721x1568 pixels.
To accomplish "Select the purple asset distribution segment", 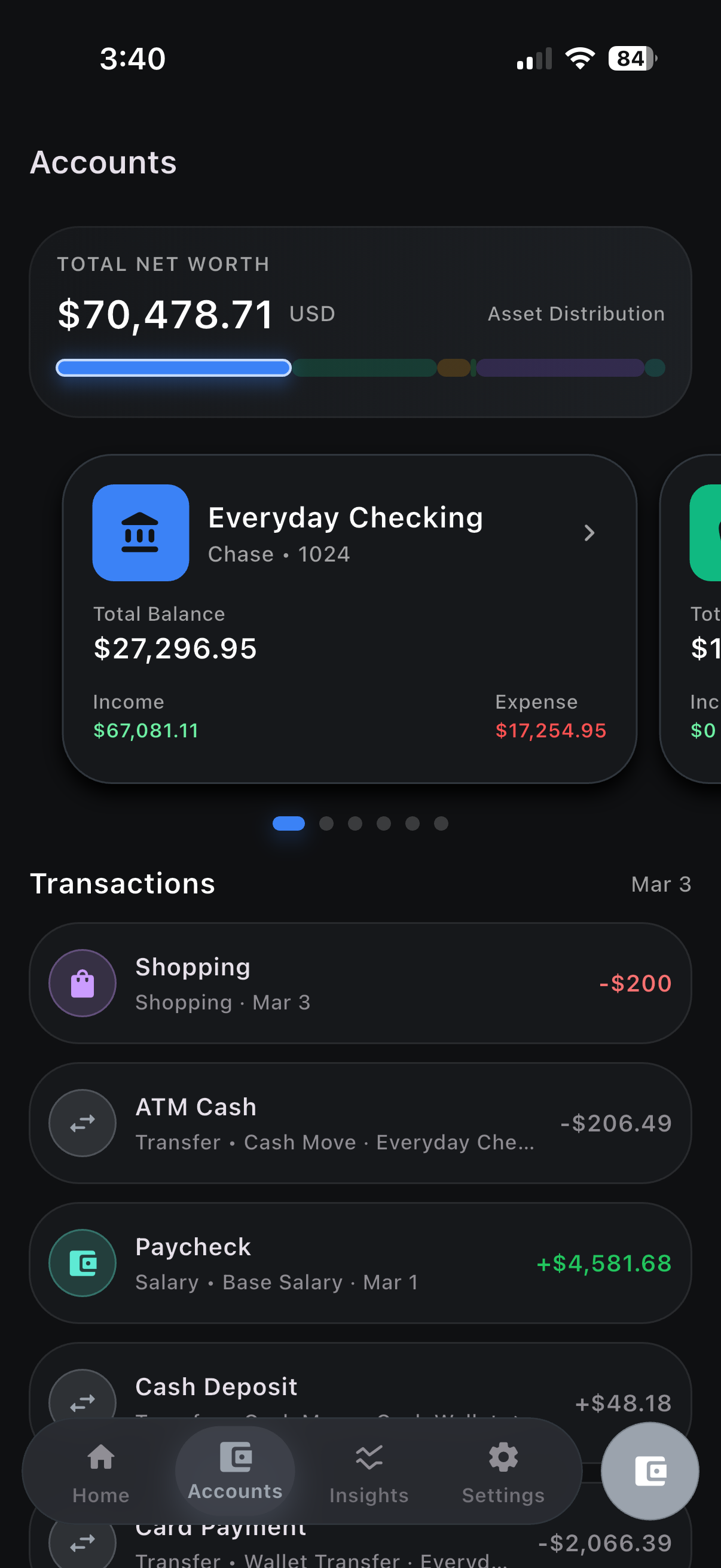I will pos(560,368).
